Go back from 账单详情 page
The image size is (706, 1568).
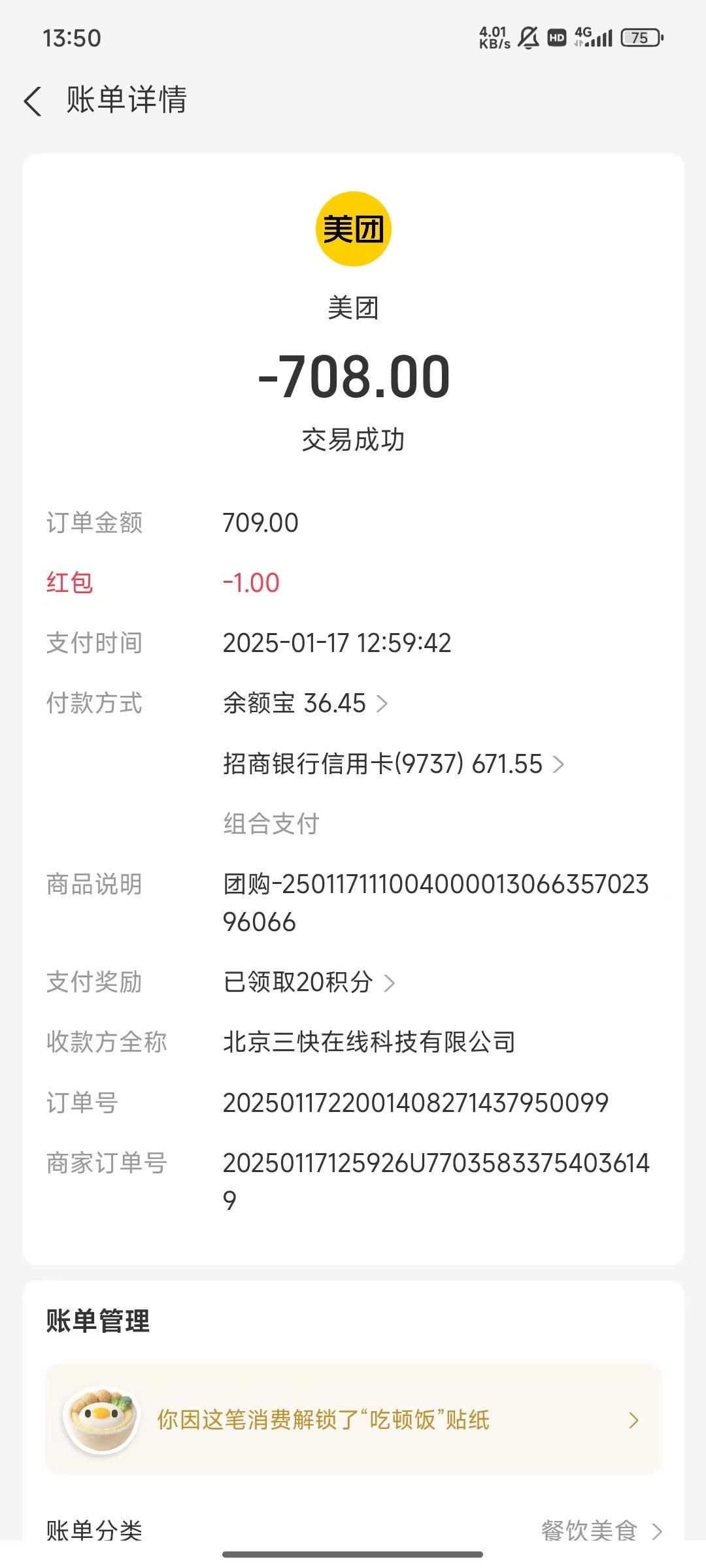point(33,101)
